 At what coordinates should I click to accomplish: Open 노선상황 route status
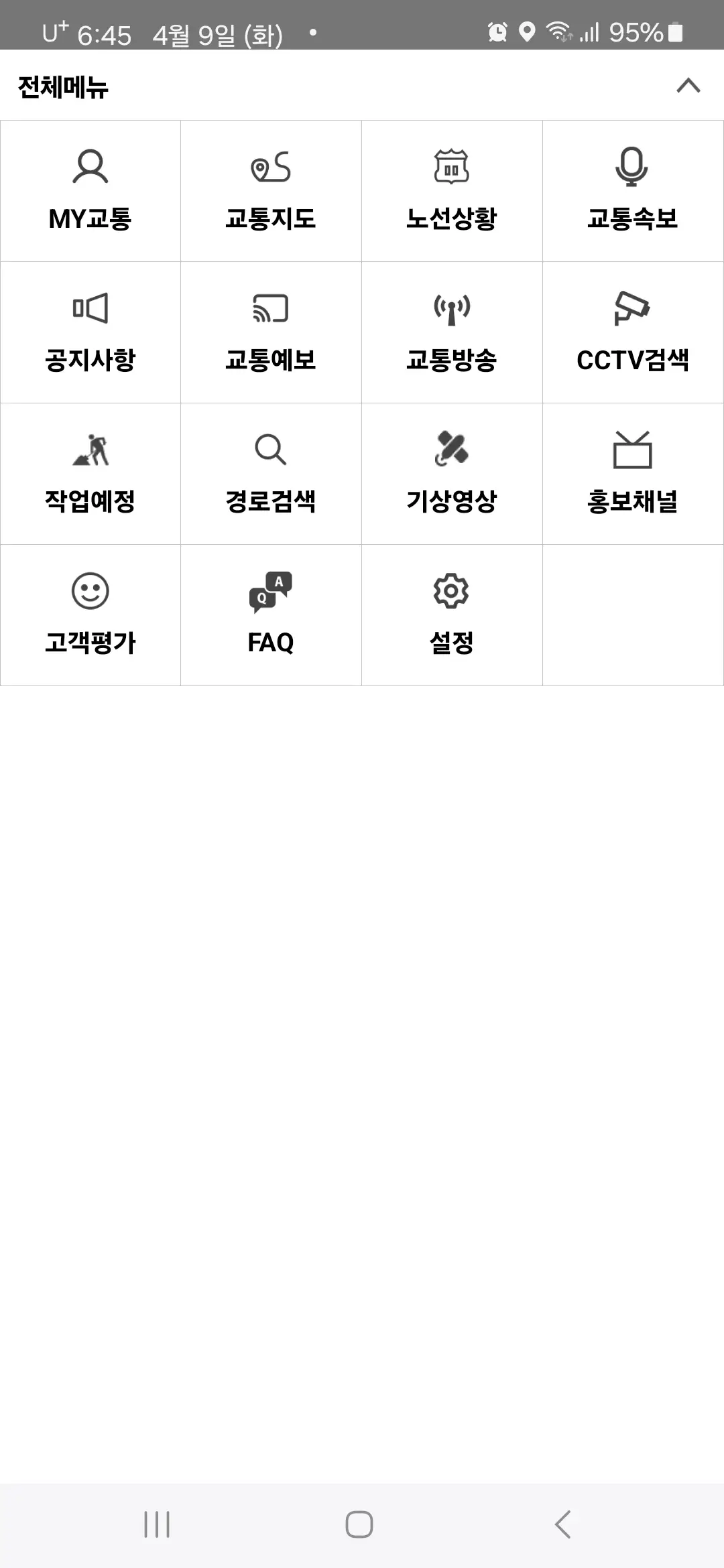[x=451, y=191]
